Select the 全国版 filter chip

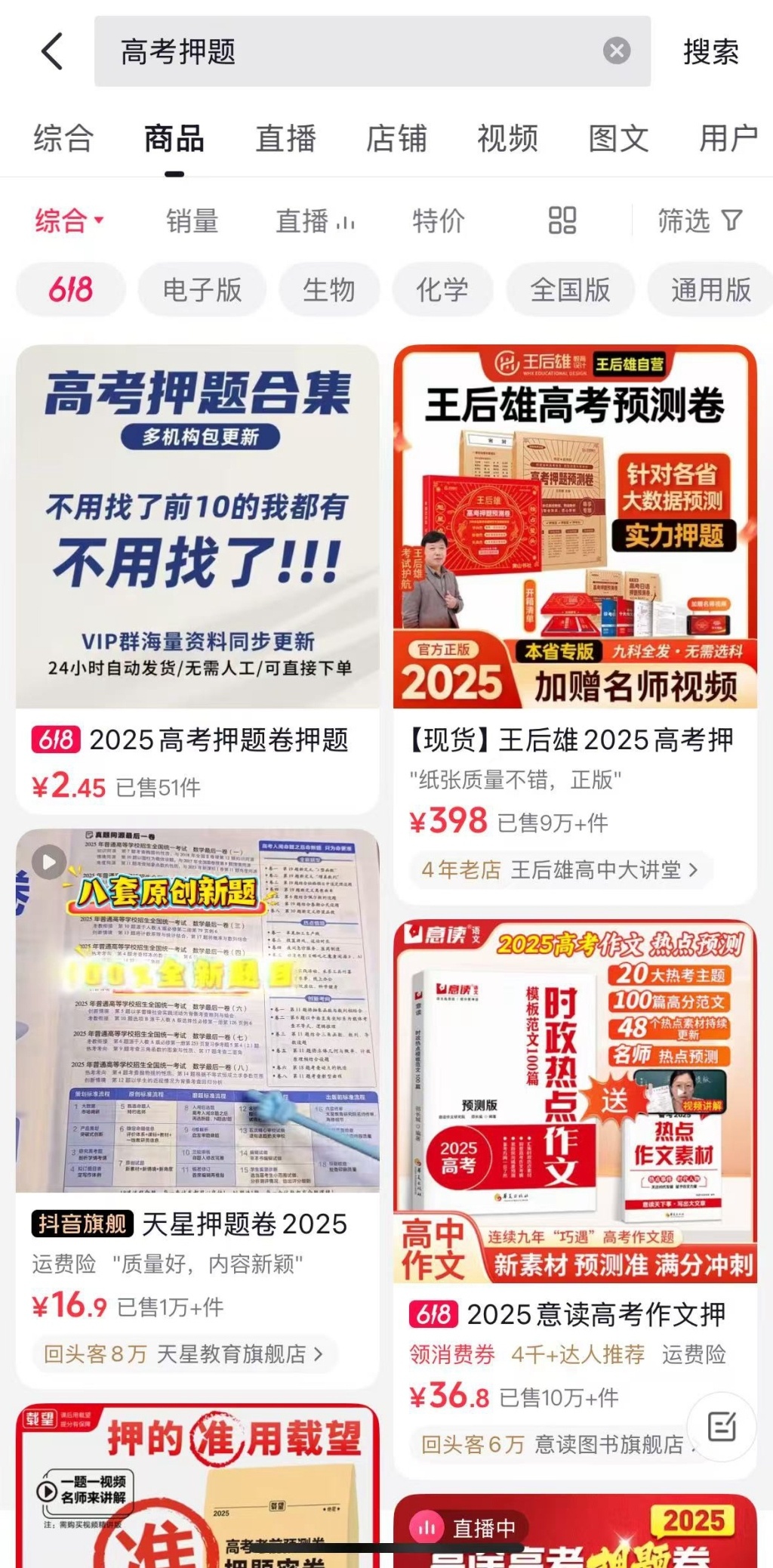[x=570, y=289]
